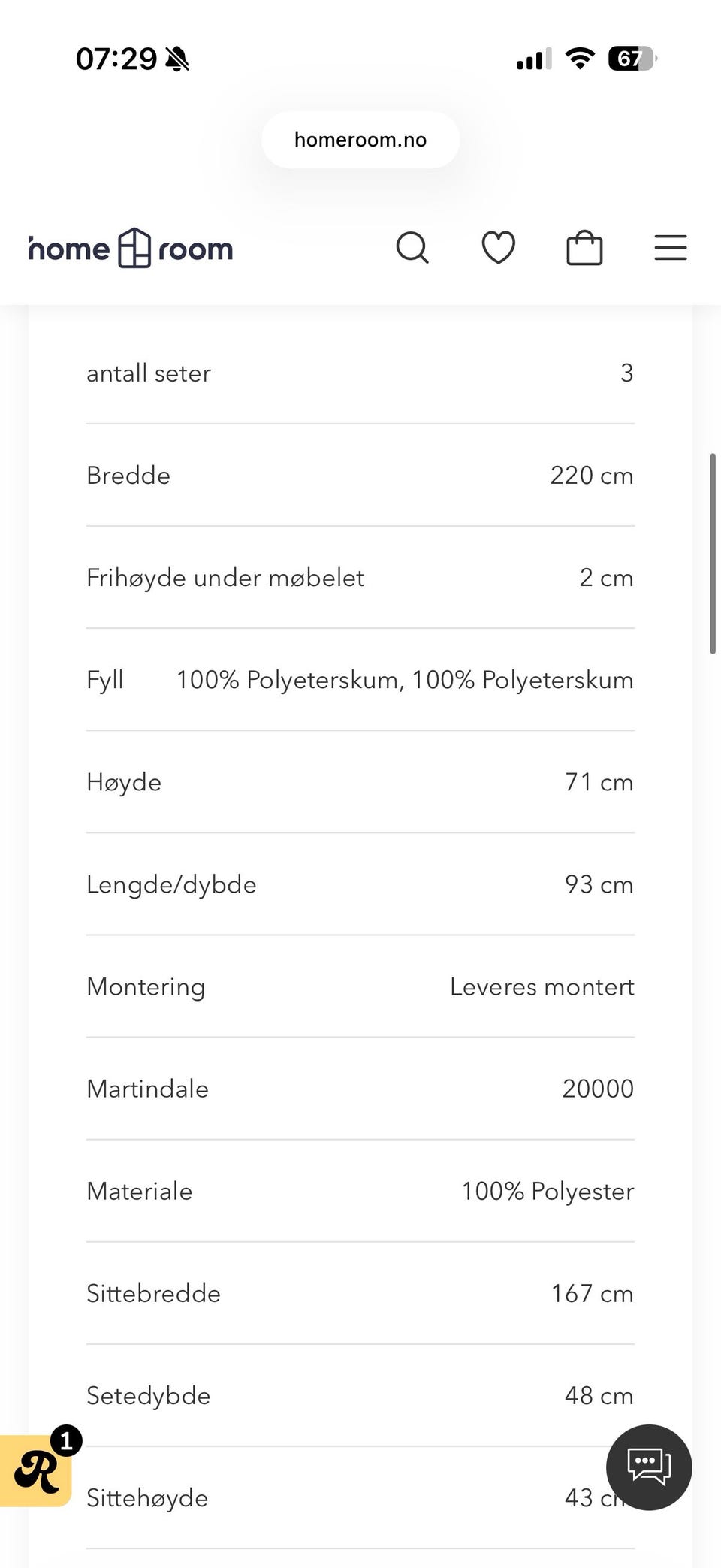This screenshot has width=721, height=1568.
Task: Go to the homeroom home page logo
Action: tap(131, 249)
